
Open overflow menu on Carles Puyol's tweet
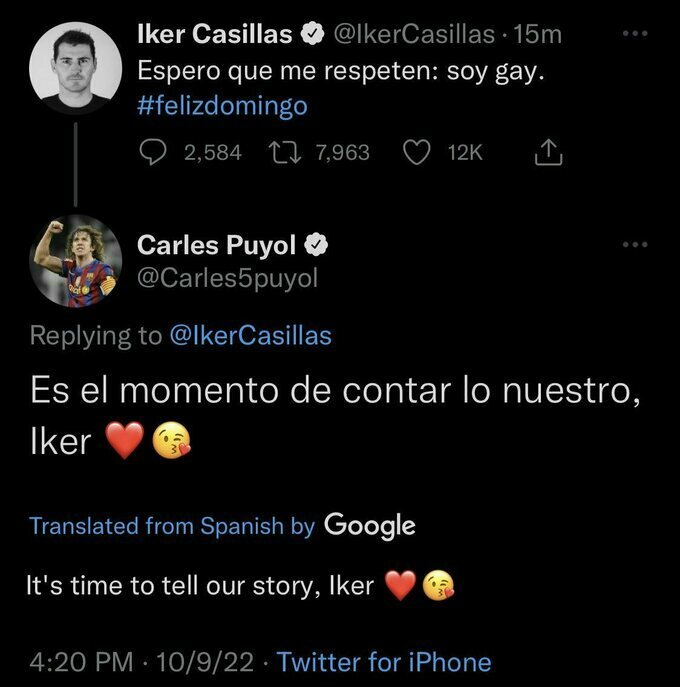click(635, 245)
